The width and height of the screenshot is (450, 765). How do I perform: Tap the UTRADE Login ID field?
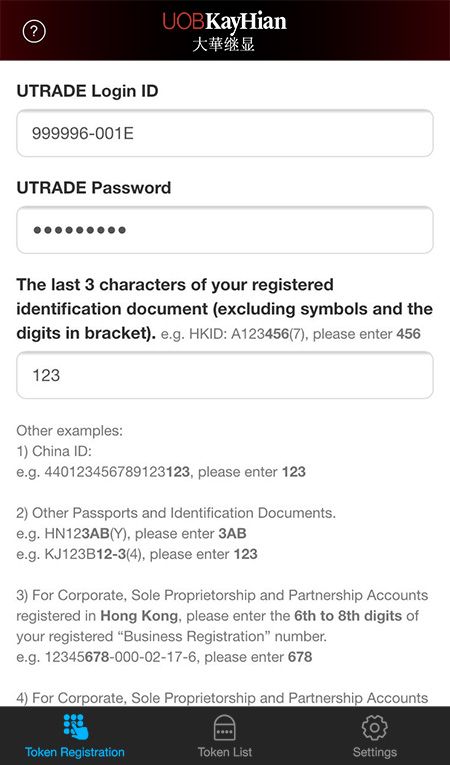point(225,133)
